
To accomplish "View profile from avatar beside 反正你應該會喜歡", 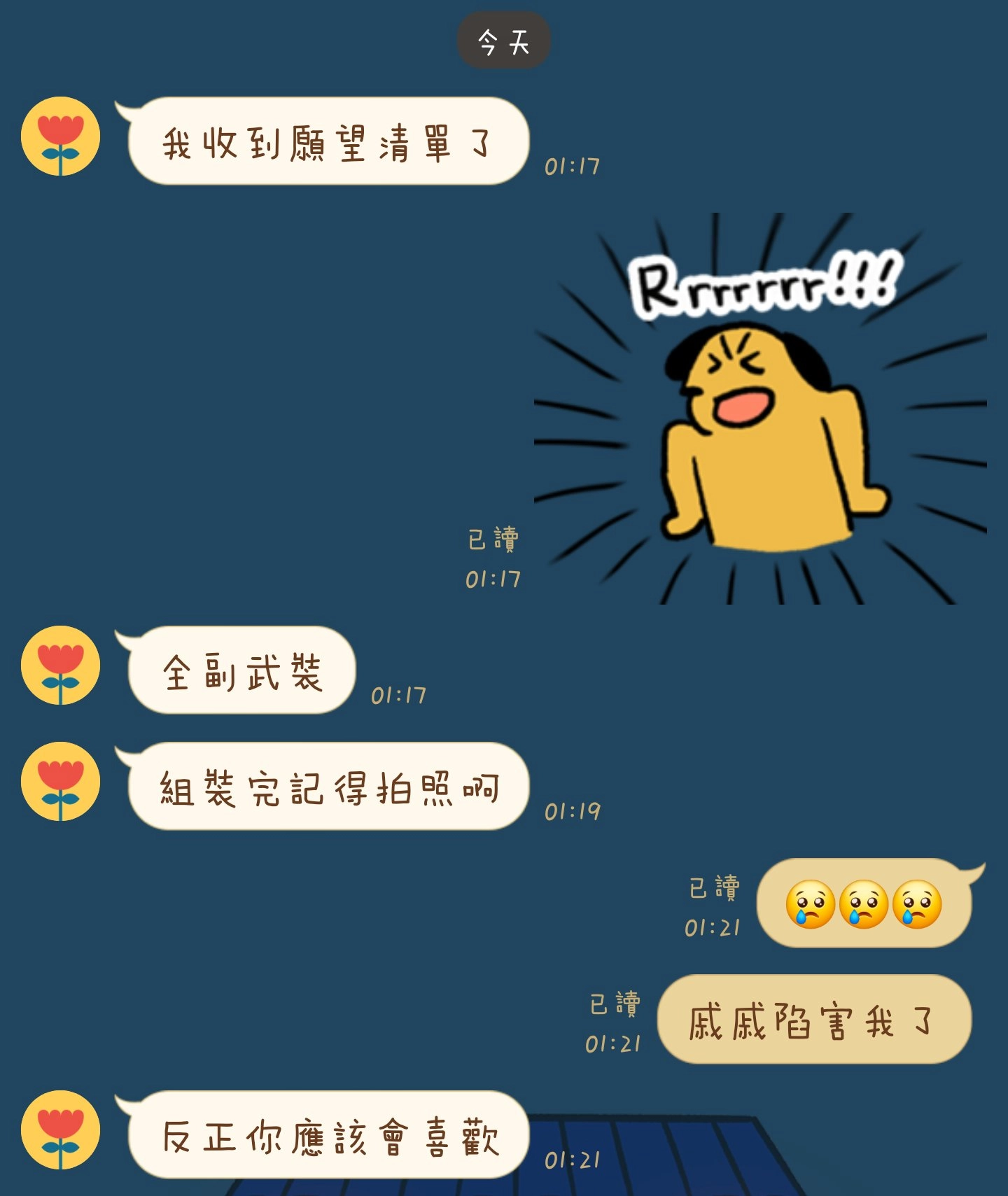I will [60, 1130].
